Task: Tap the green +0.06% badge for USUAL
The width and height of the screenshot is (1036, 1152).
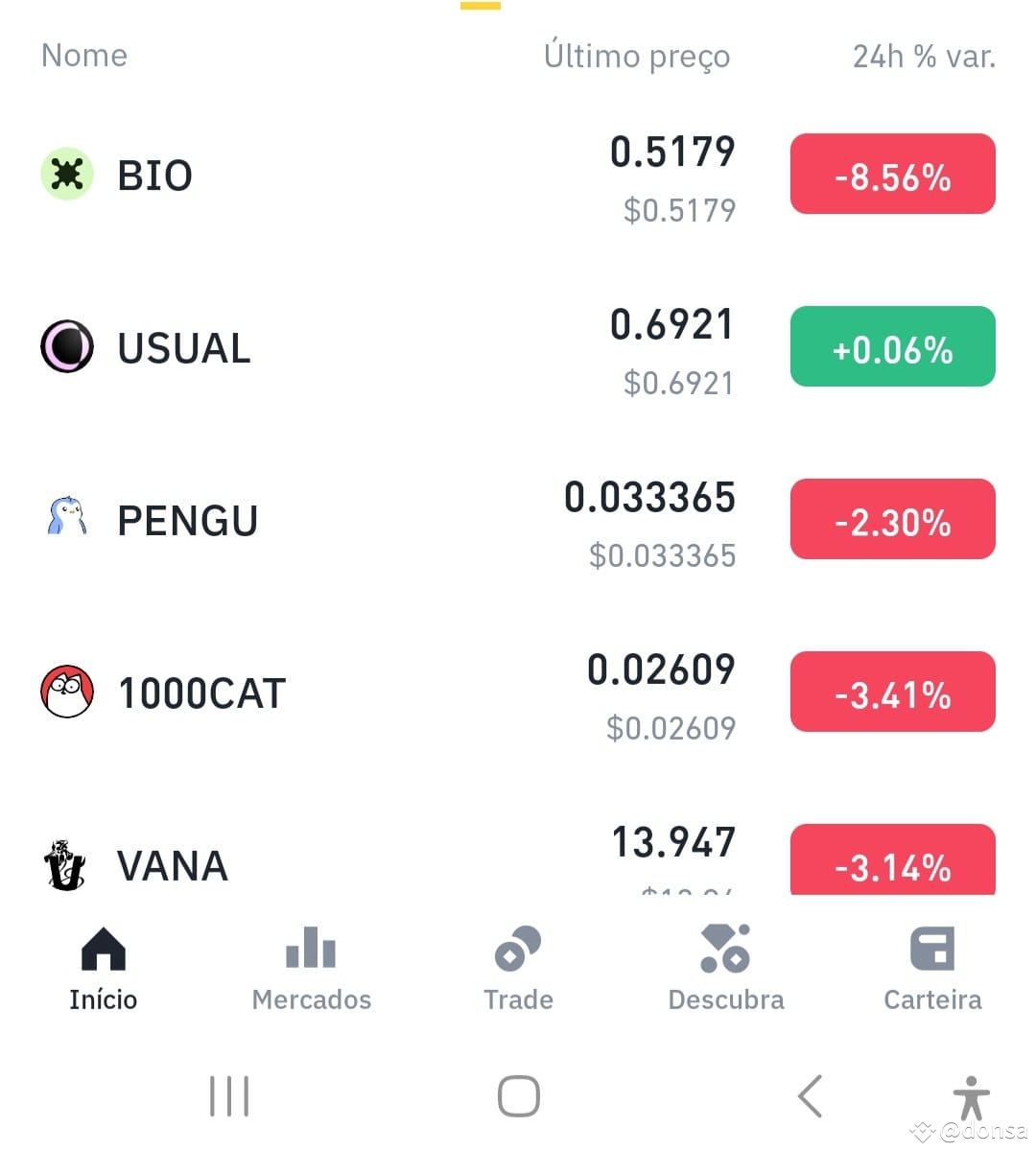Action: click(892, 346)
